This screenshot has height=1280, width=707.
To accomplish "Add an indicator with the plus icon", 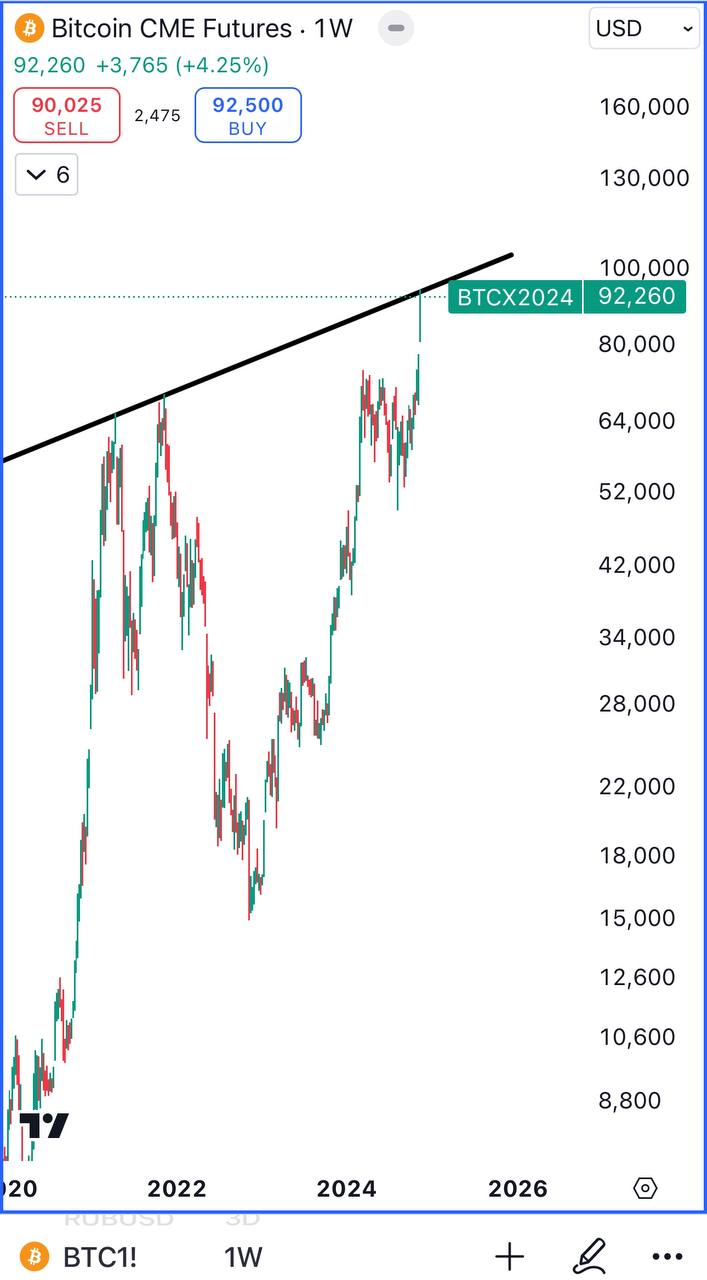I will (509, 1256).
